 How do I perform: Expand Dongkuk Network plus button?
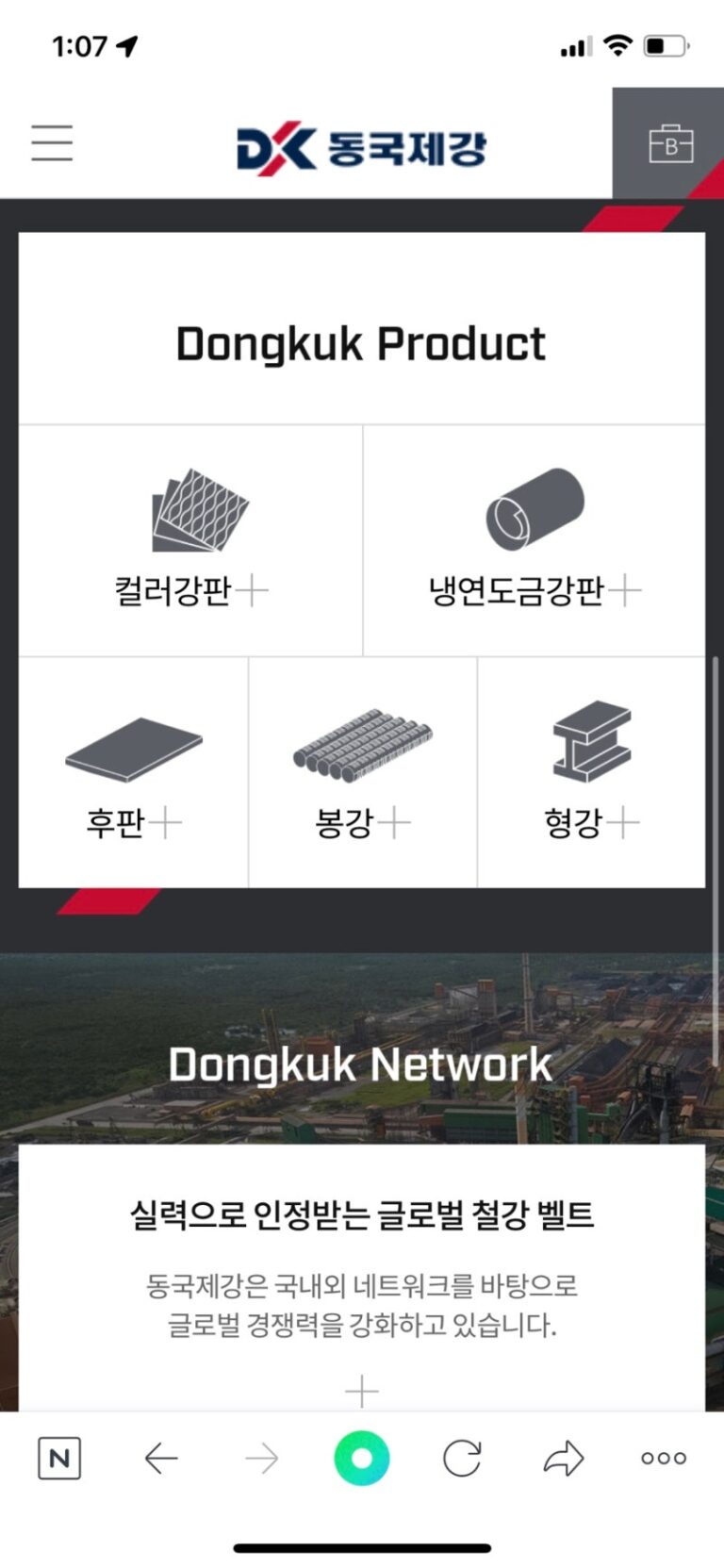tap(362, 1391)
